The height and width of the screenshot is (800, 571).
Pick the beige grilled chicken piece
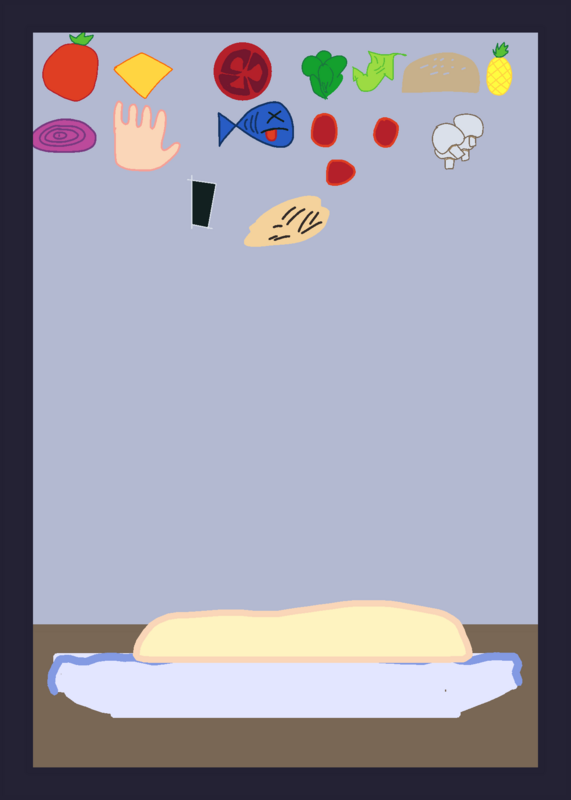pos(287,221)
